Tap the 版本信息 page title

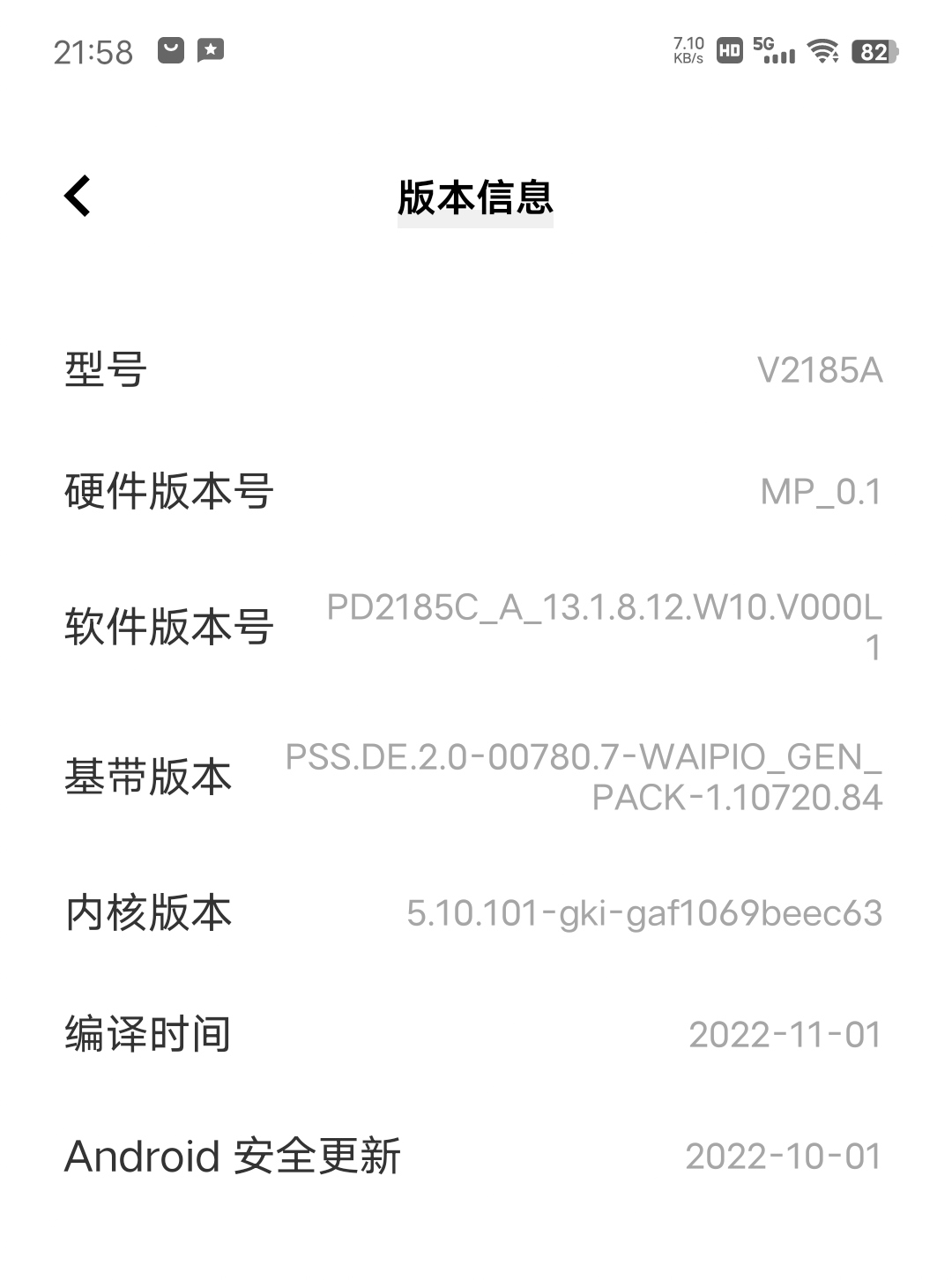(475, 198)
